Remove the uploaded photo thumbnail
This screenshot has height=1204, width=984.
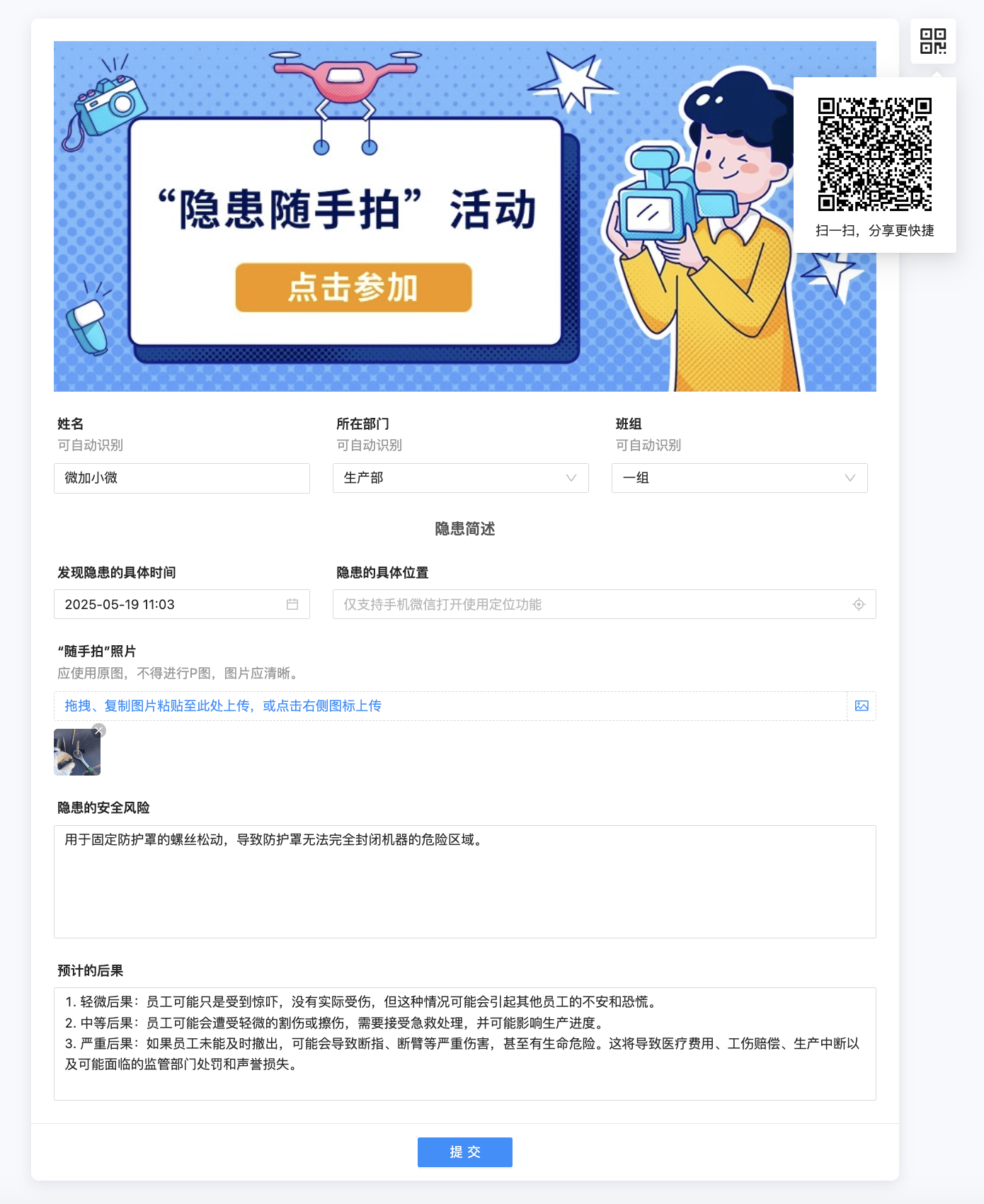click(100, 730)
